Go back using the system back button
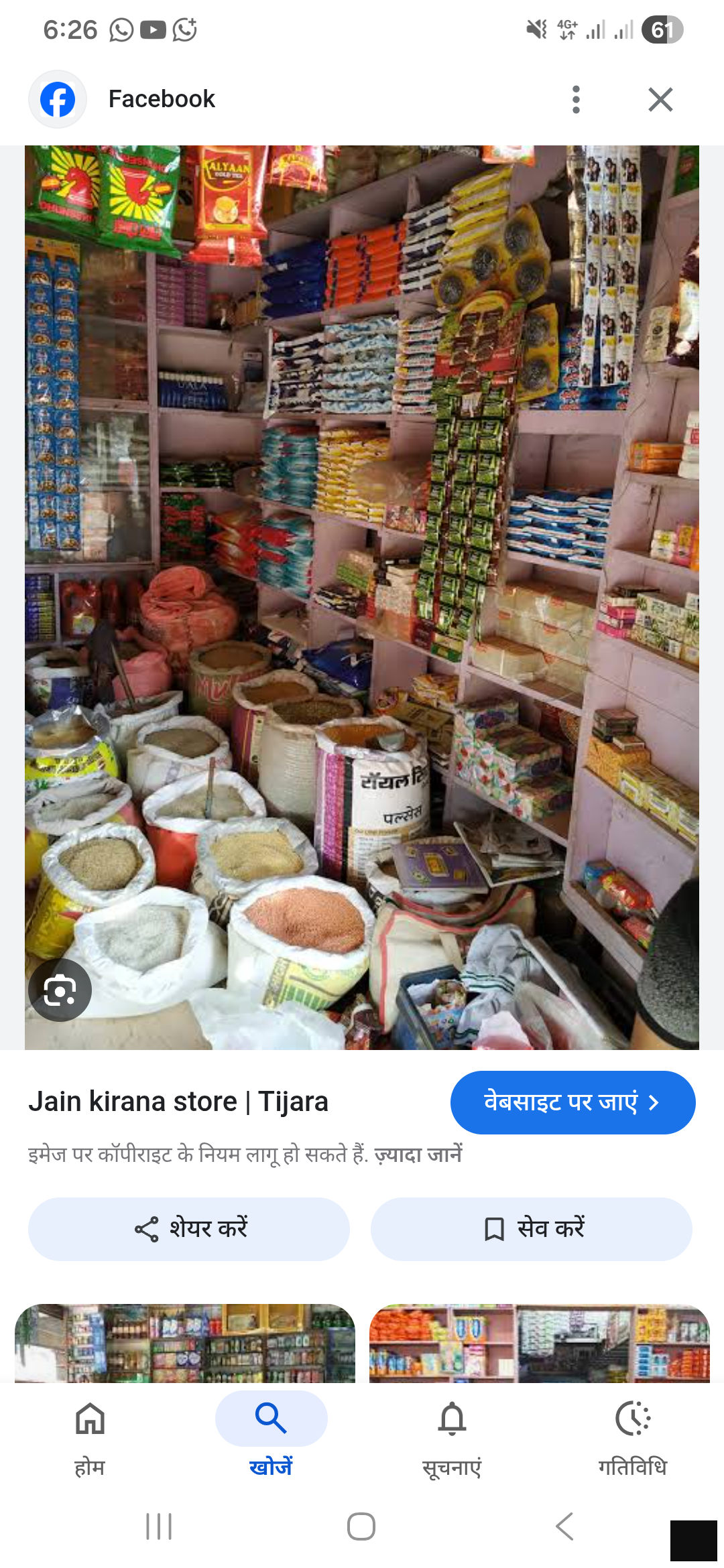Image resolution: width=724 pixels, height=1568 pixels. tap(564, 1526)
